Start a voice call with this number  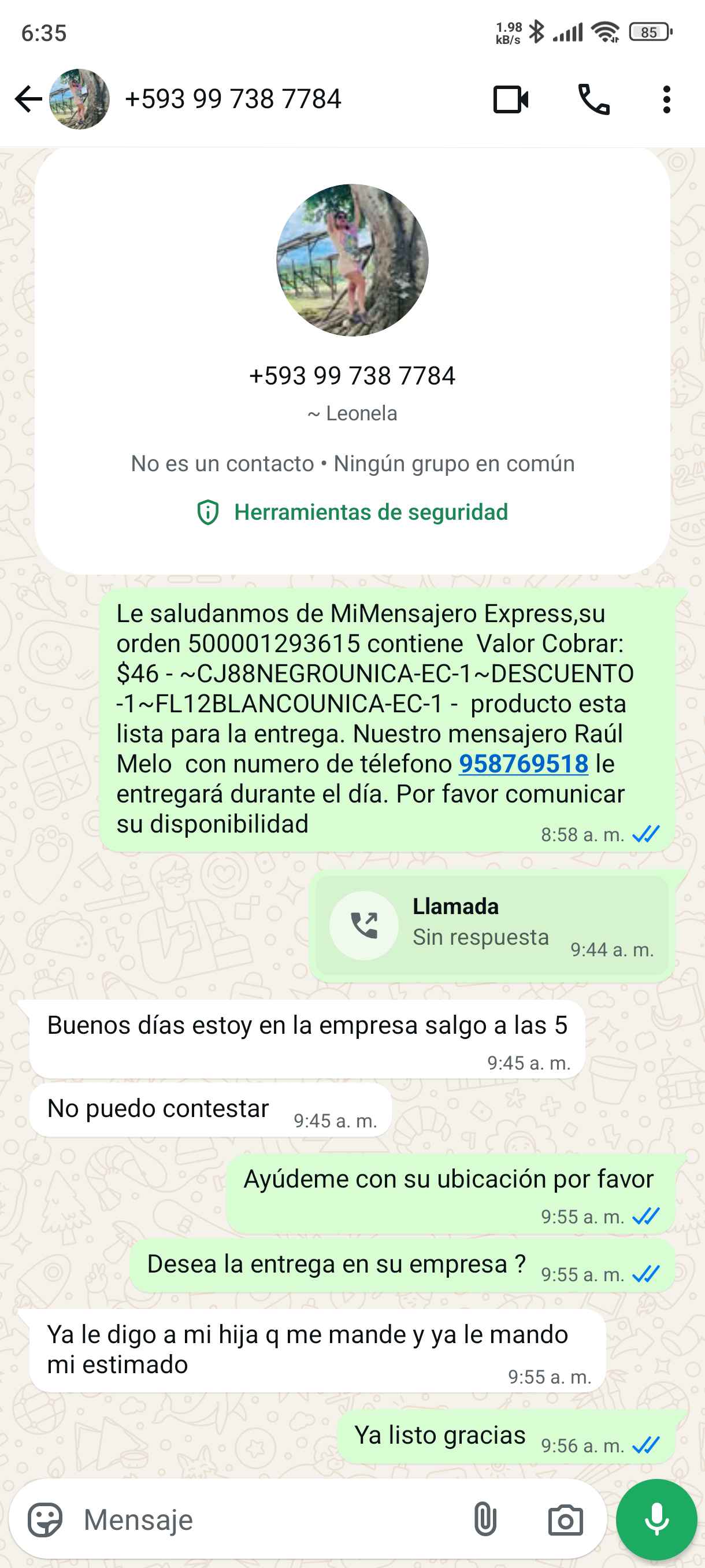tap(593, 99)
